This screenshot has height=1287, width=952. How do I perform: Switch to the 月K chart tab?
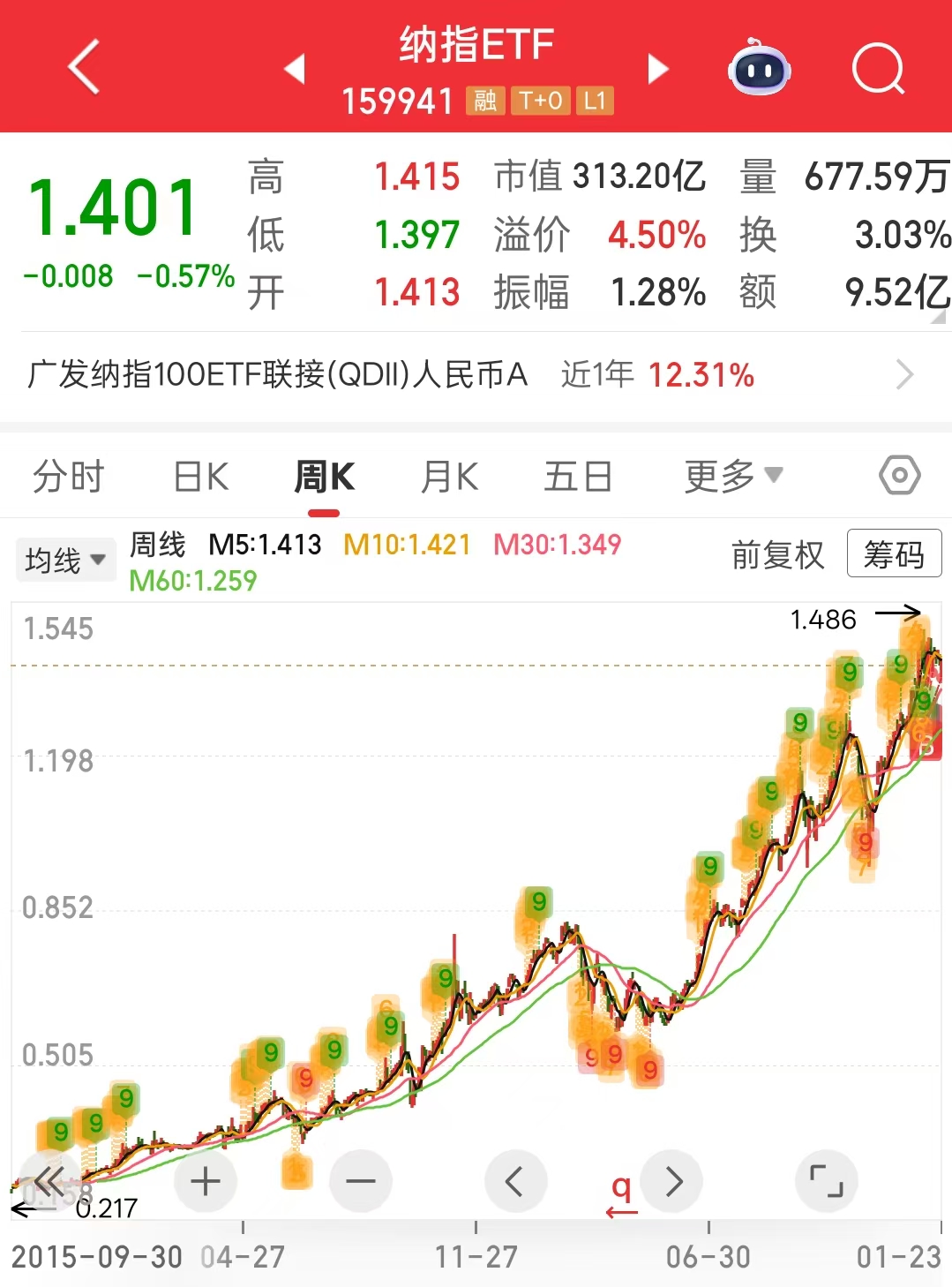449,477
